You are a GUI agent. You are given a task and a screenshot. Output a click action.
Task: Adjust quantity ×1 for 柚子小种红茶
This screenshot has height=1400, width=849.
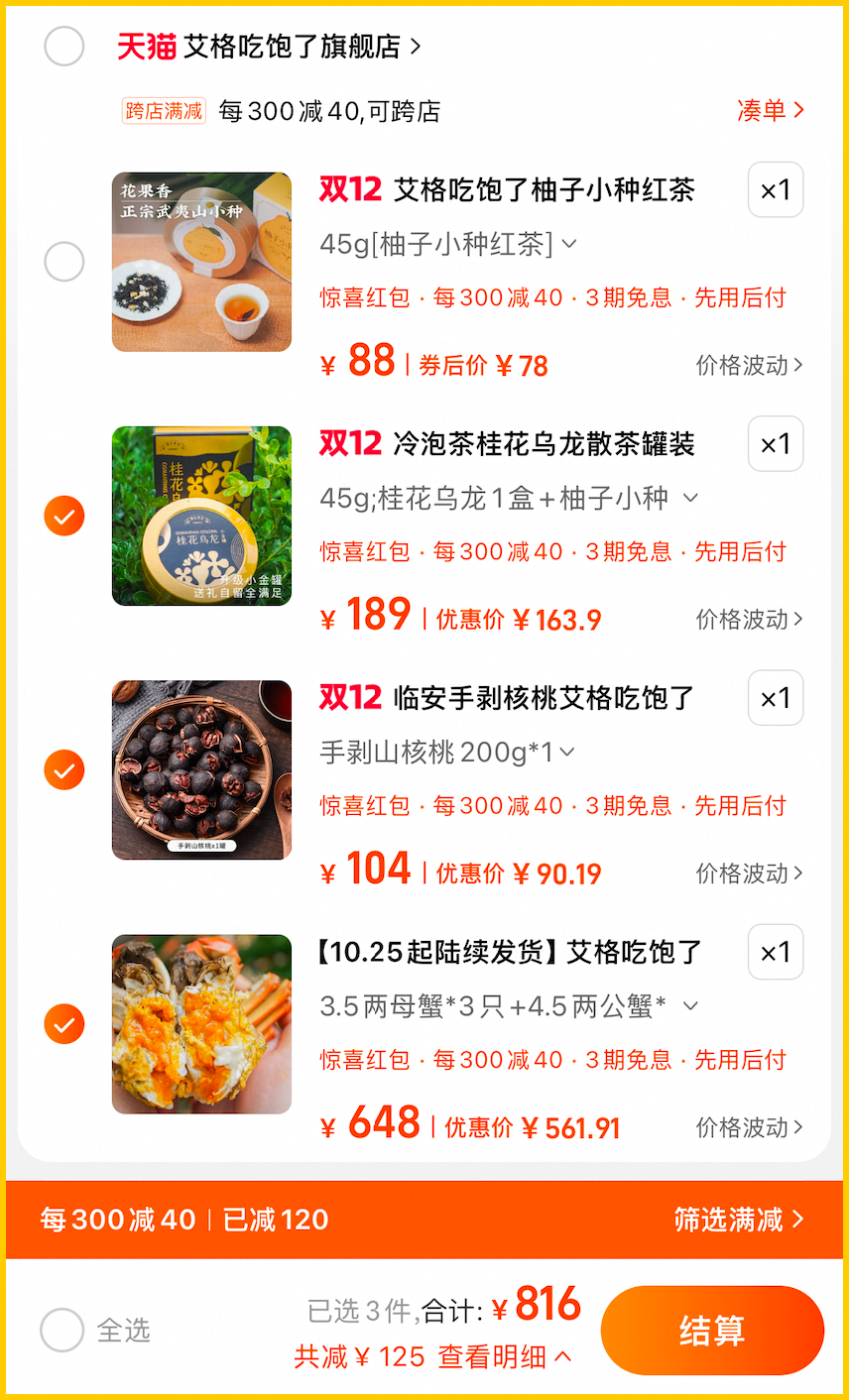[x=776, y=190]
